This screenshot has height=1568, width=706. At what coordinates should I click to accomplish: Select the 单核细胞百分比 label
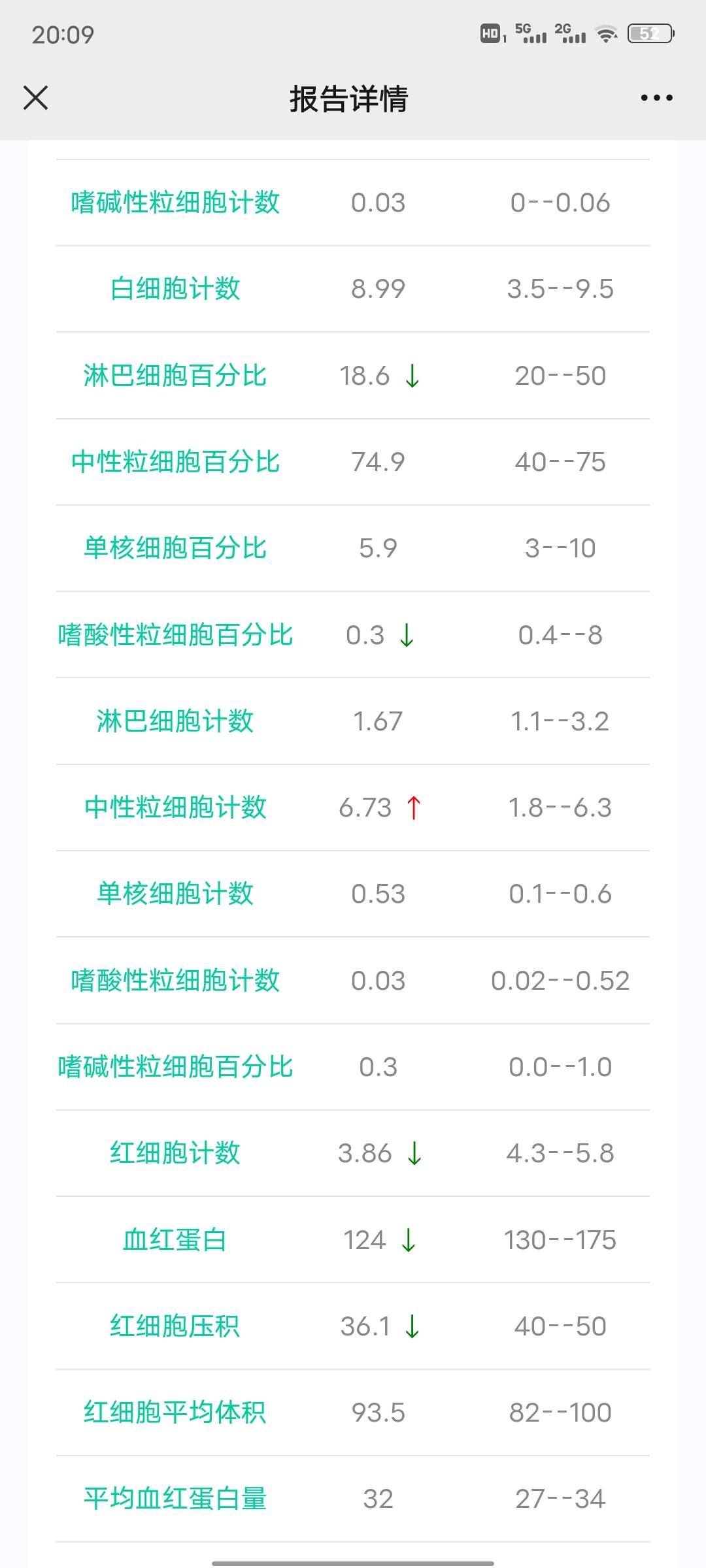pyautogui.click(x=175, y=549)
